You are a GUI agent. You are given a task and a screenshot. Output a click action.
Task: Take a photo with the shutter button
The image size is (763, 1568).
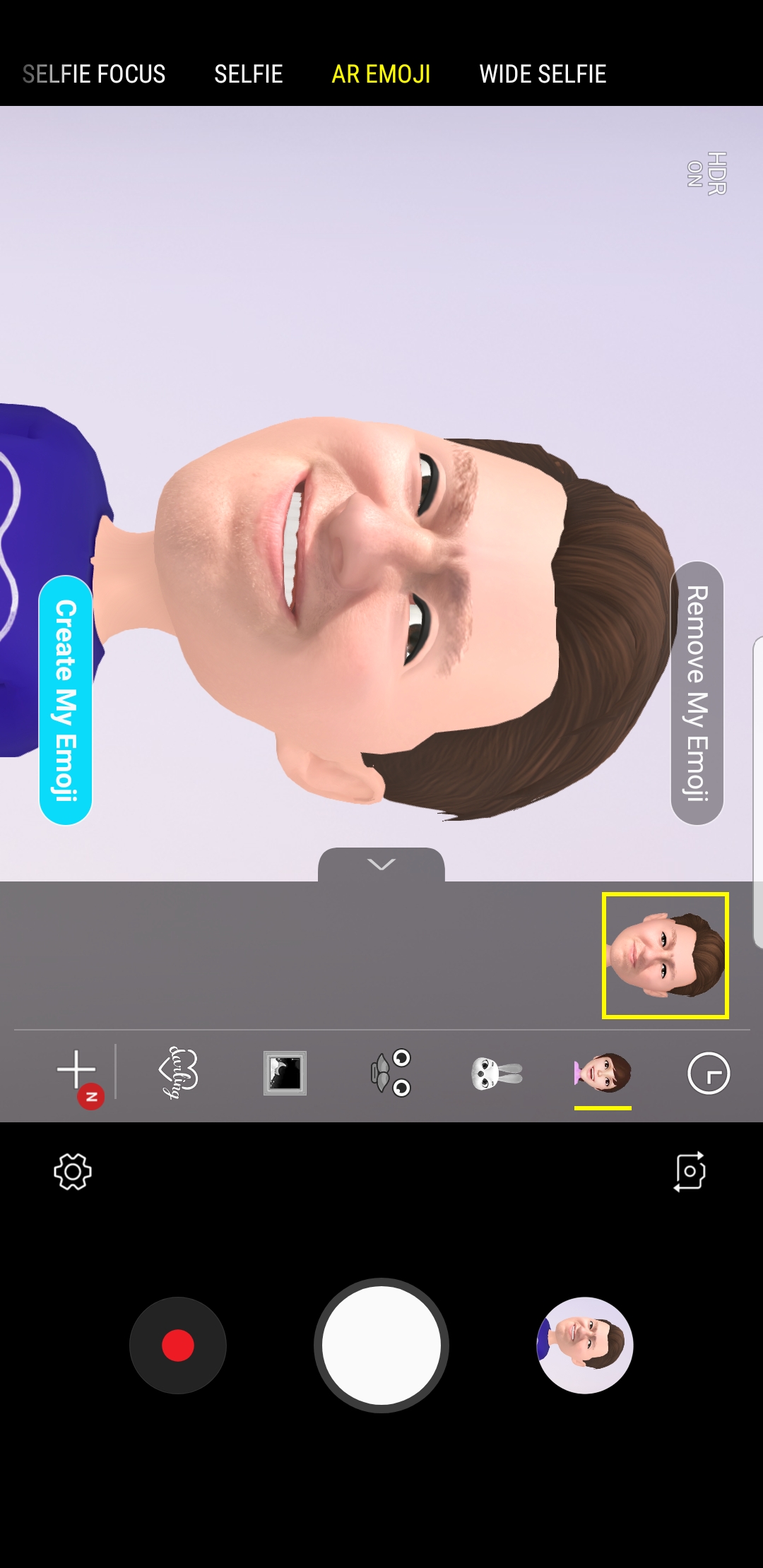[381, 1346]
